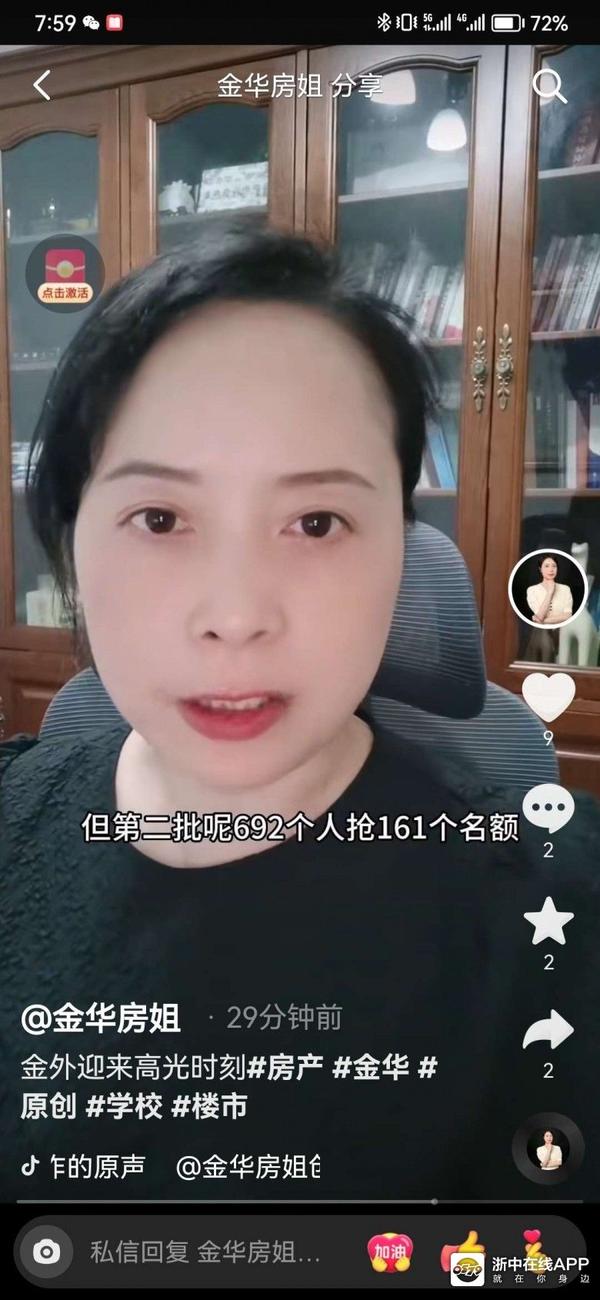Share this video with the arrow icon
This screenshot has width=600, height=1300.
coord(549,1031)
